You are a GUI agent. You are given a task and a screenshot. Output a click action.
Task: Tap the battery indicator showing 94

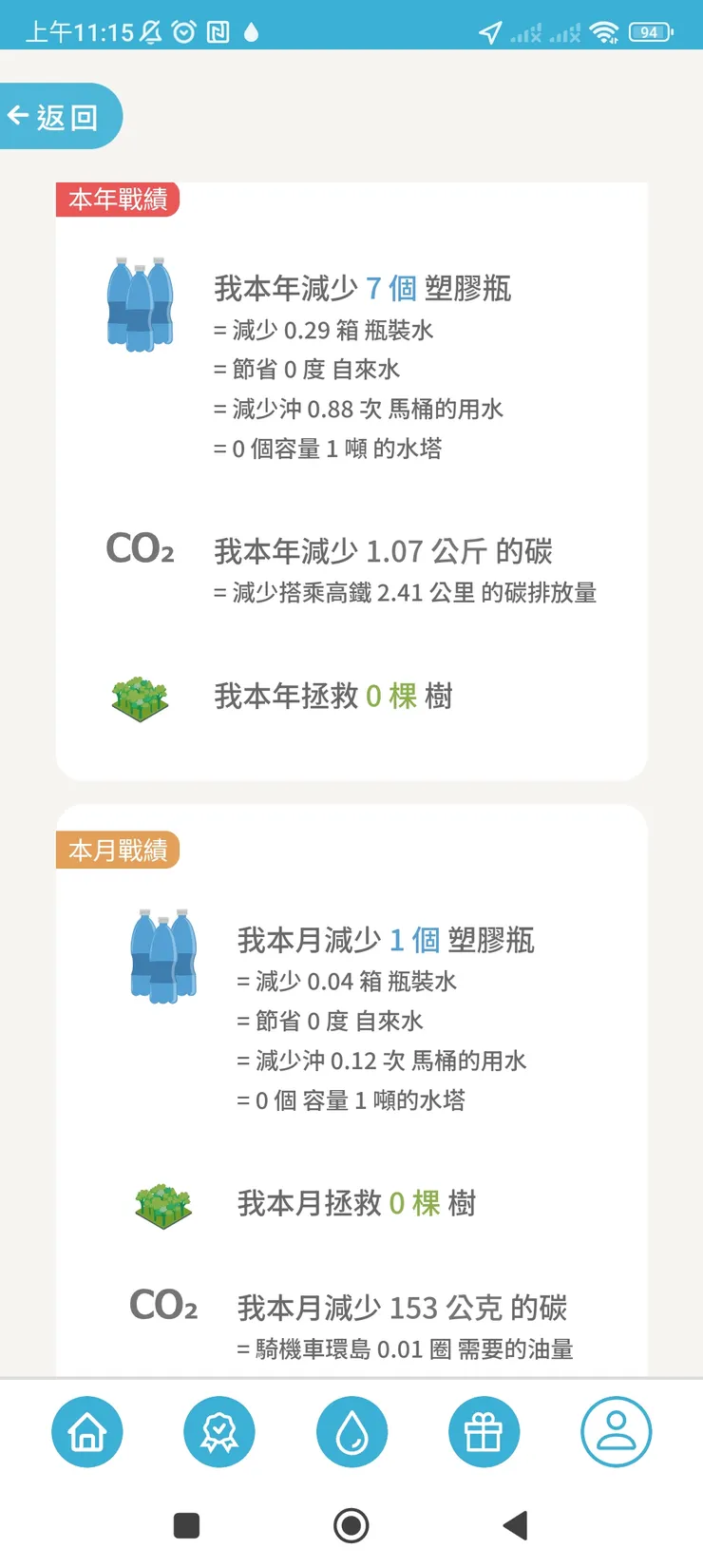[x=650, y=31]
